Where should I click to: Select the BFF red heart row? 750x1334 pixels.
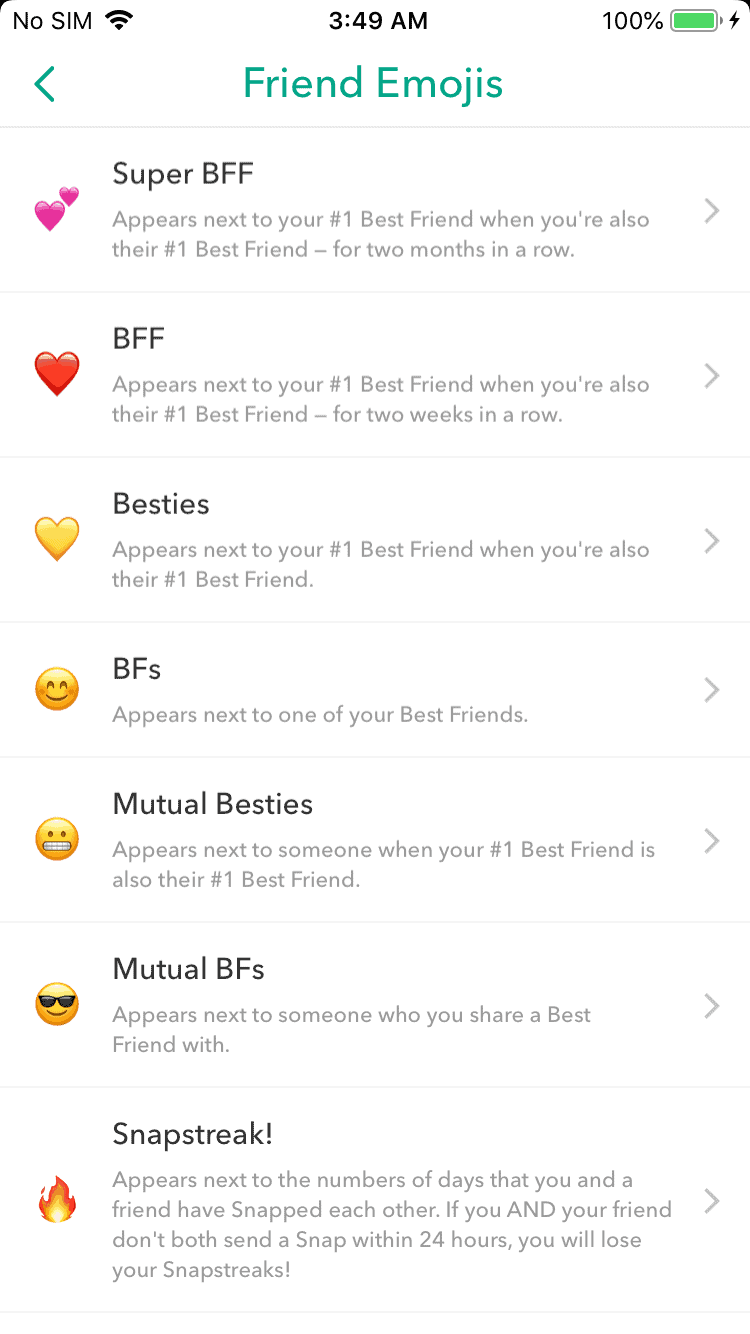click(375, 375)
